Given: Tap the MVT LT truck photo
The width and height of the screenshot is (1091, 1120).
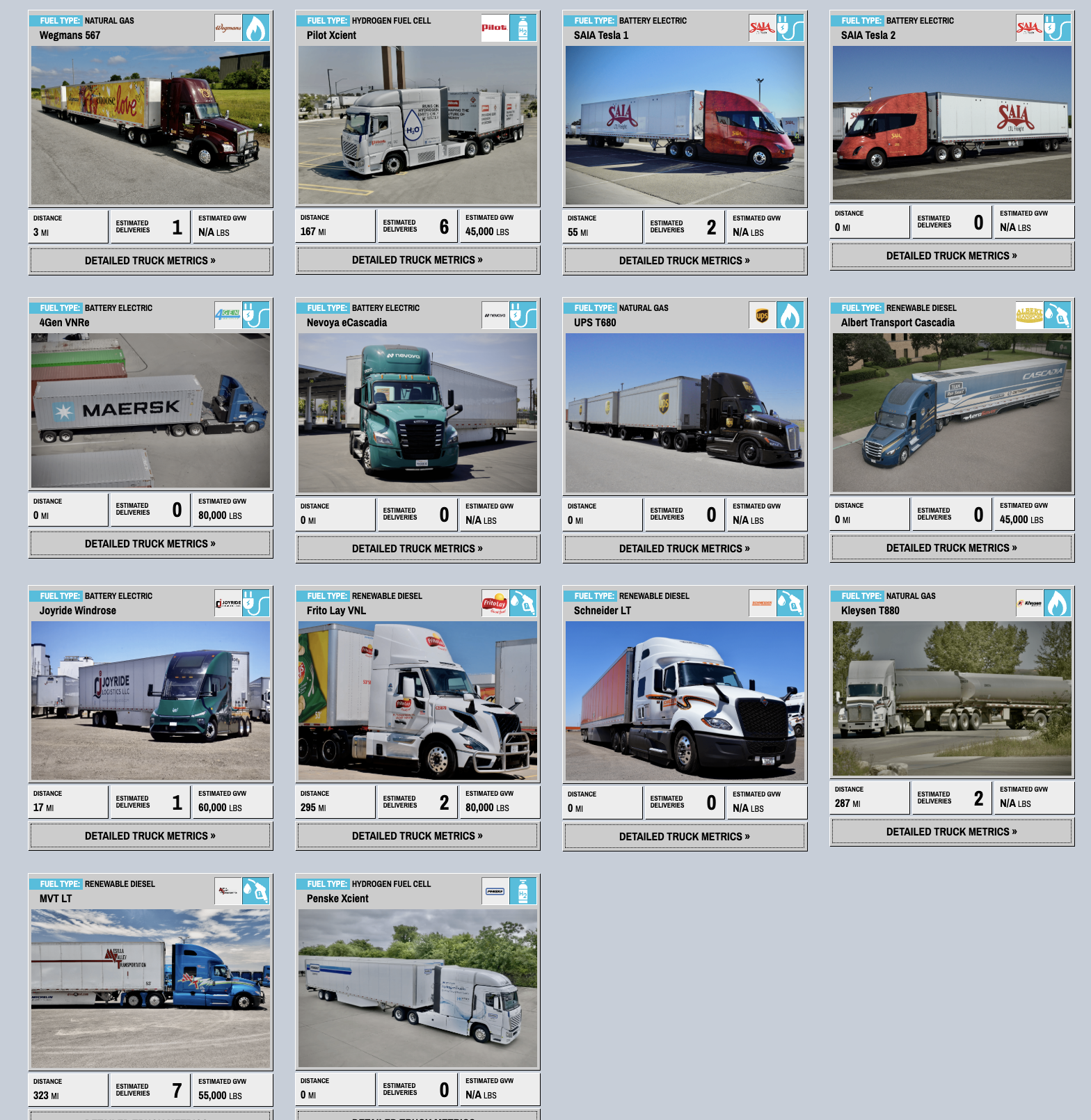Looking at the screenshot, I should pyautogui.click(x=150, y=989).
